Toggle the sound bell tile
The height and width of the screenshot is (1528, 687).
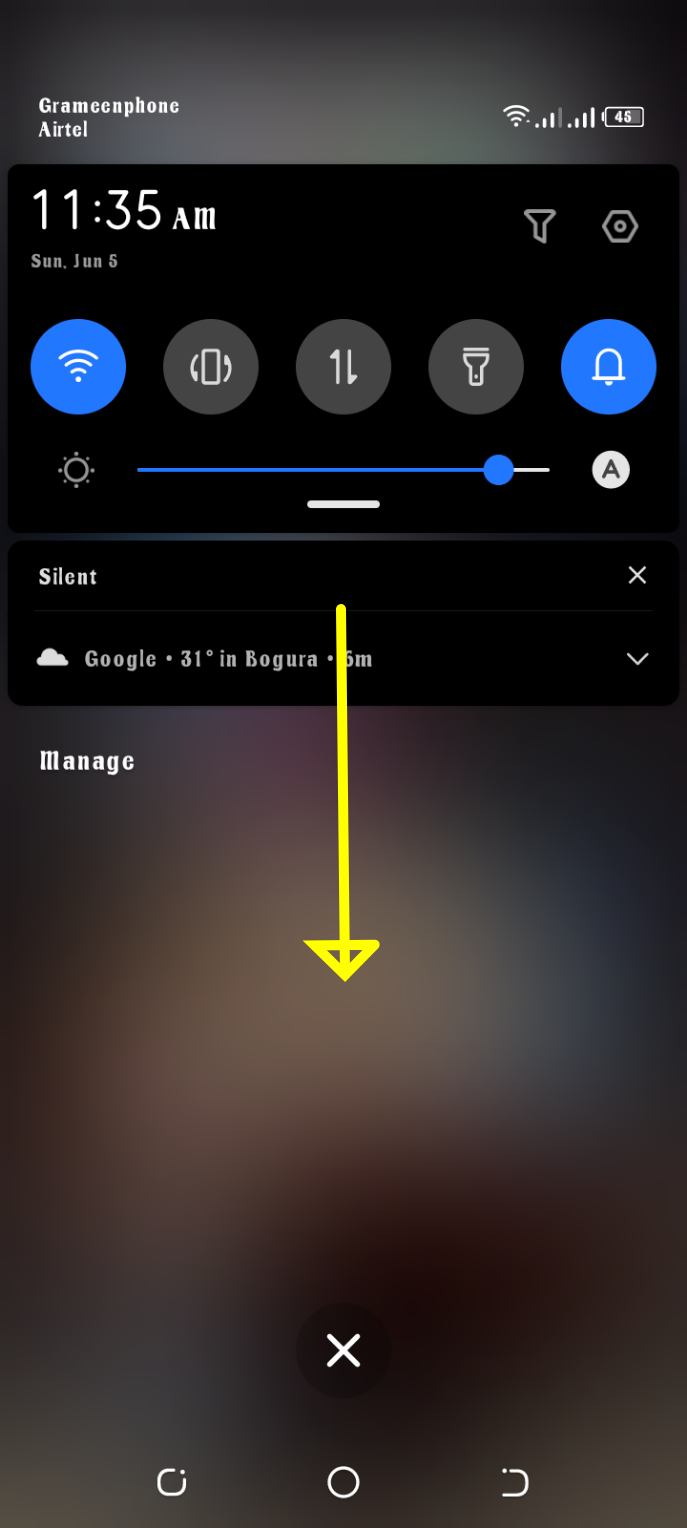pos(608,367)
